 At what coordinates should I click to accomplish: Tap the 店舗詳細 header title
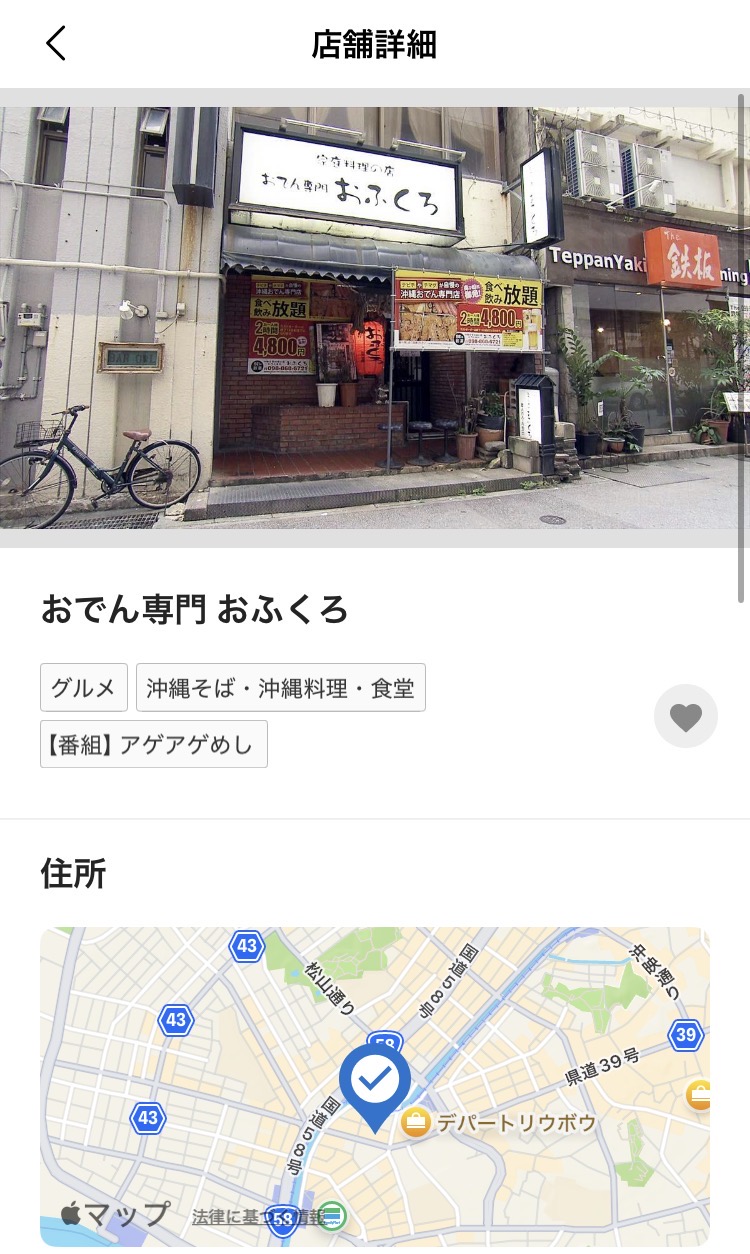pos(374,43)
